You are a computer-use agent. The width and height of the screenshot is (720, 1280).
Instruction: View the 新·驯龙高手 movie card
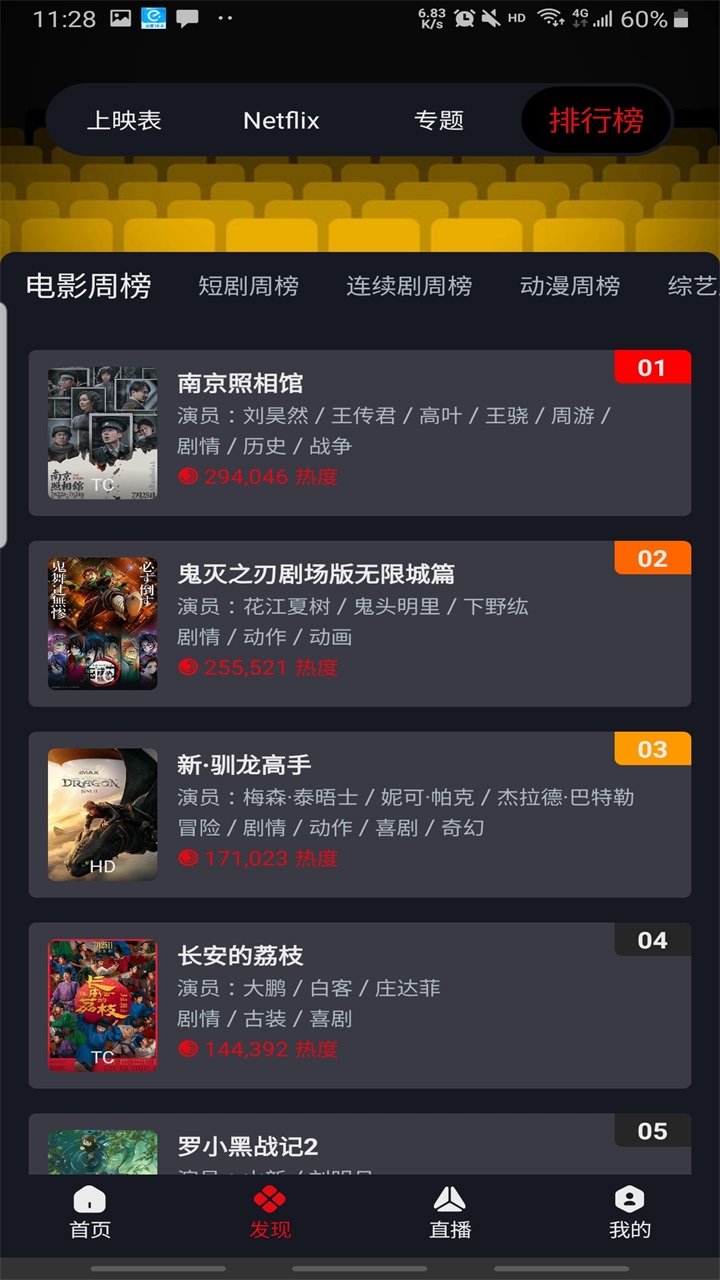pos(359,814)
